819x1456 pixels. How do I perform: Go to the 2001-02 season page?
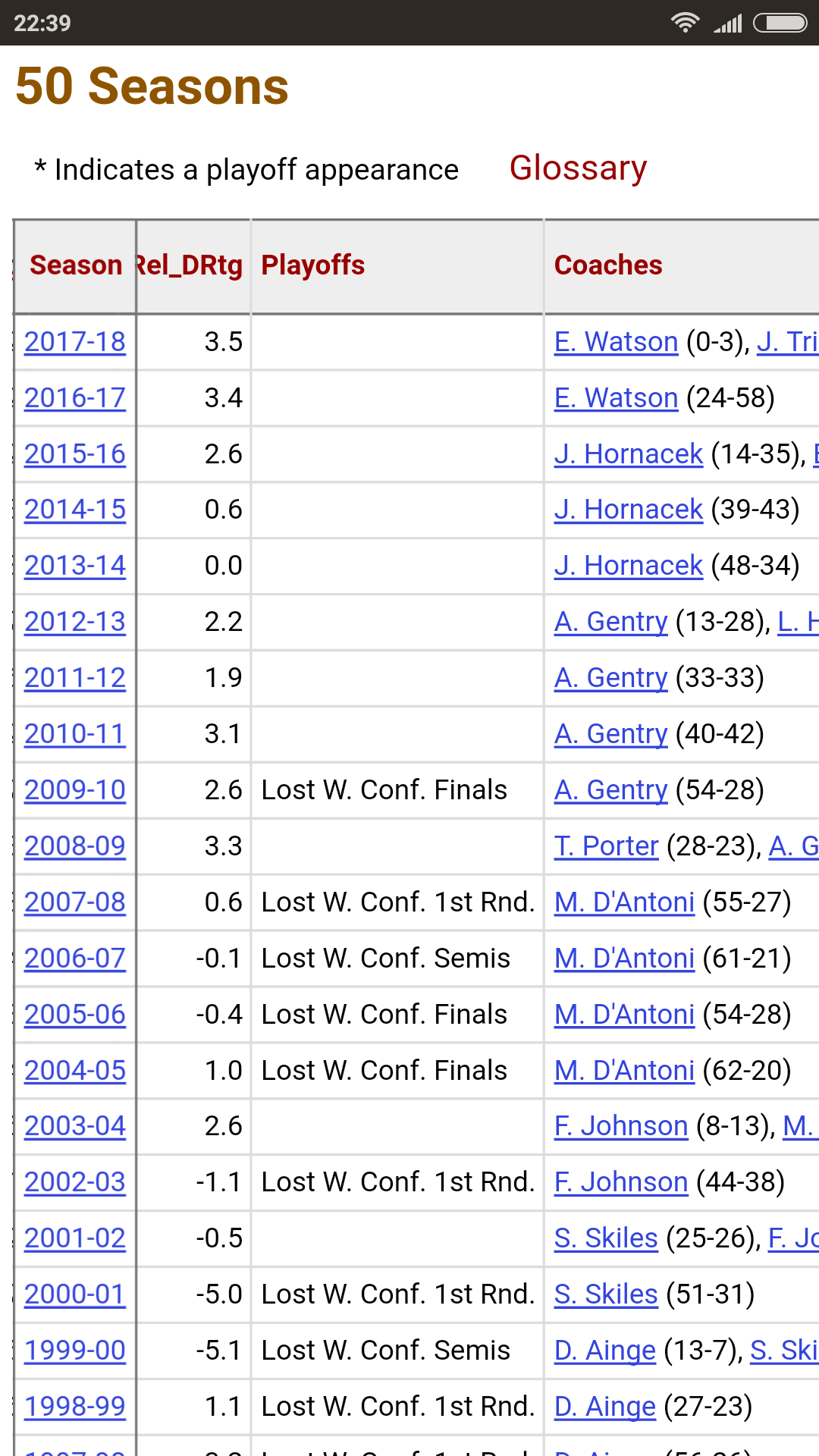[75, 1238]
